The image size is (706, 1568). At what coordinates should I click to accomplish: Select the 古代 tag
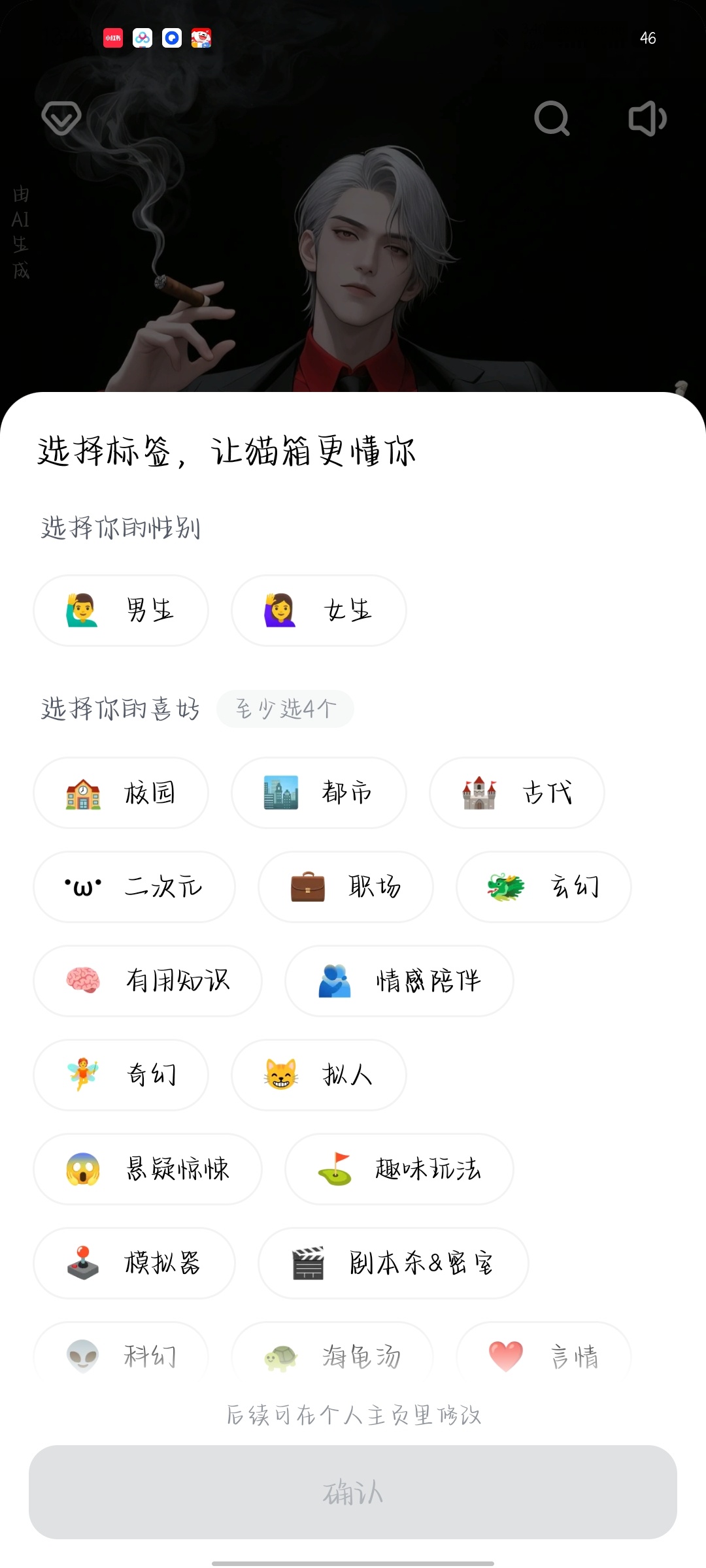(517, 793)
